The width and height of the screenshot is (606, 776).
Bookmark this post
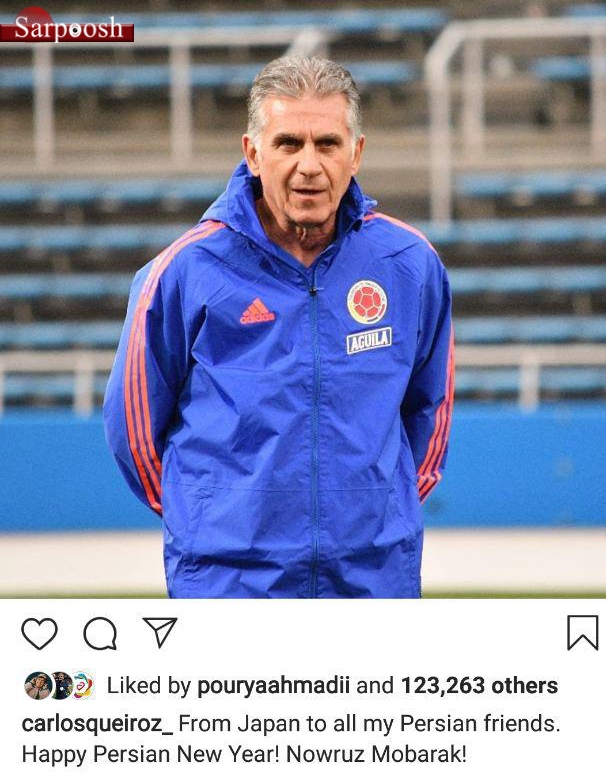coord(582,633)
